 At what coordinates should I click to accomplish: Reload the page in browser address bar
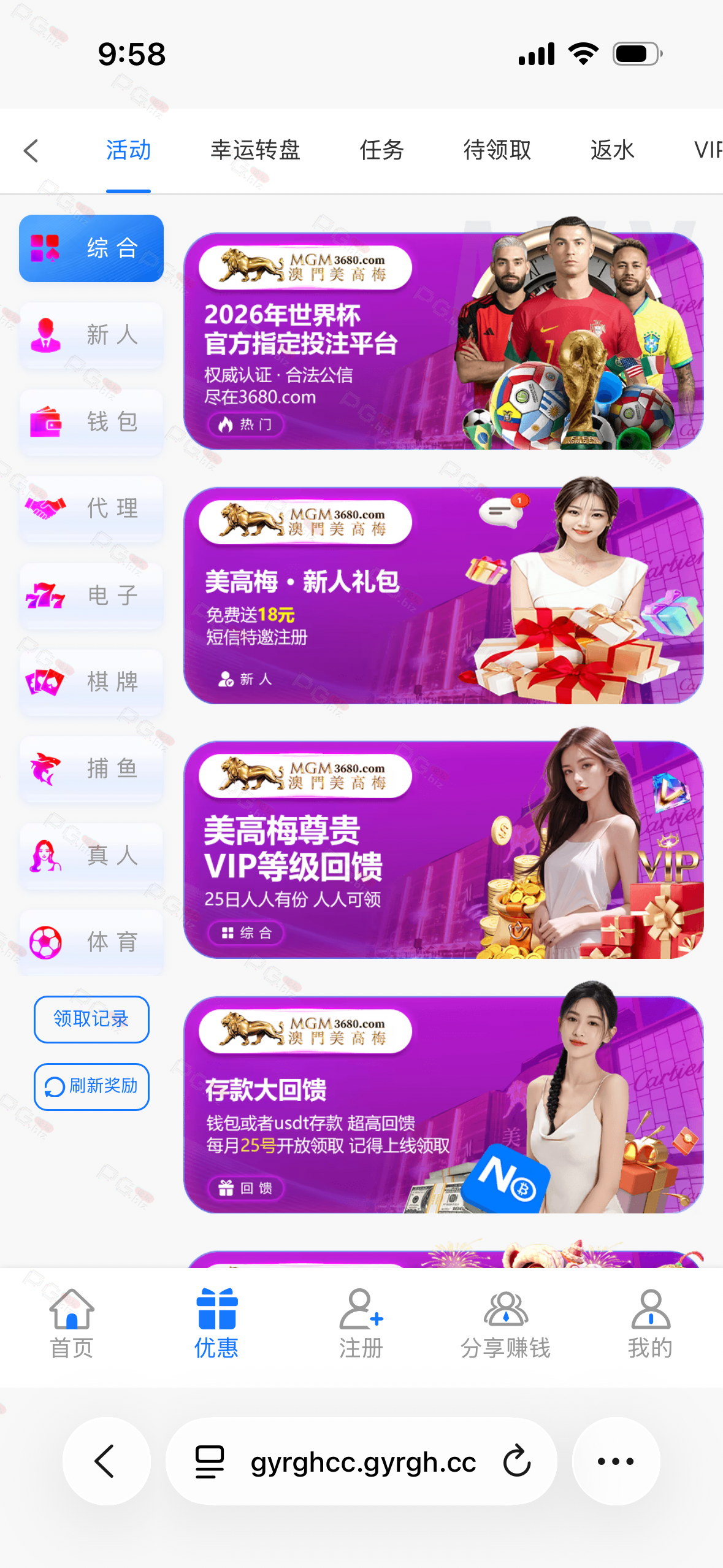coord(516,1461)
